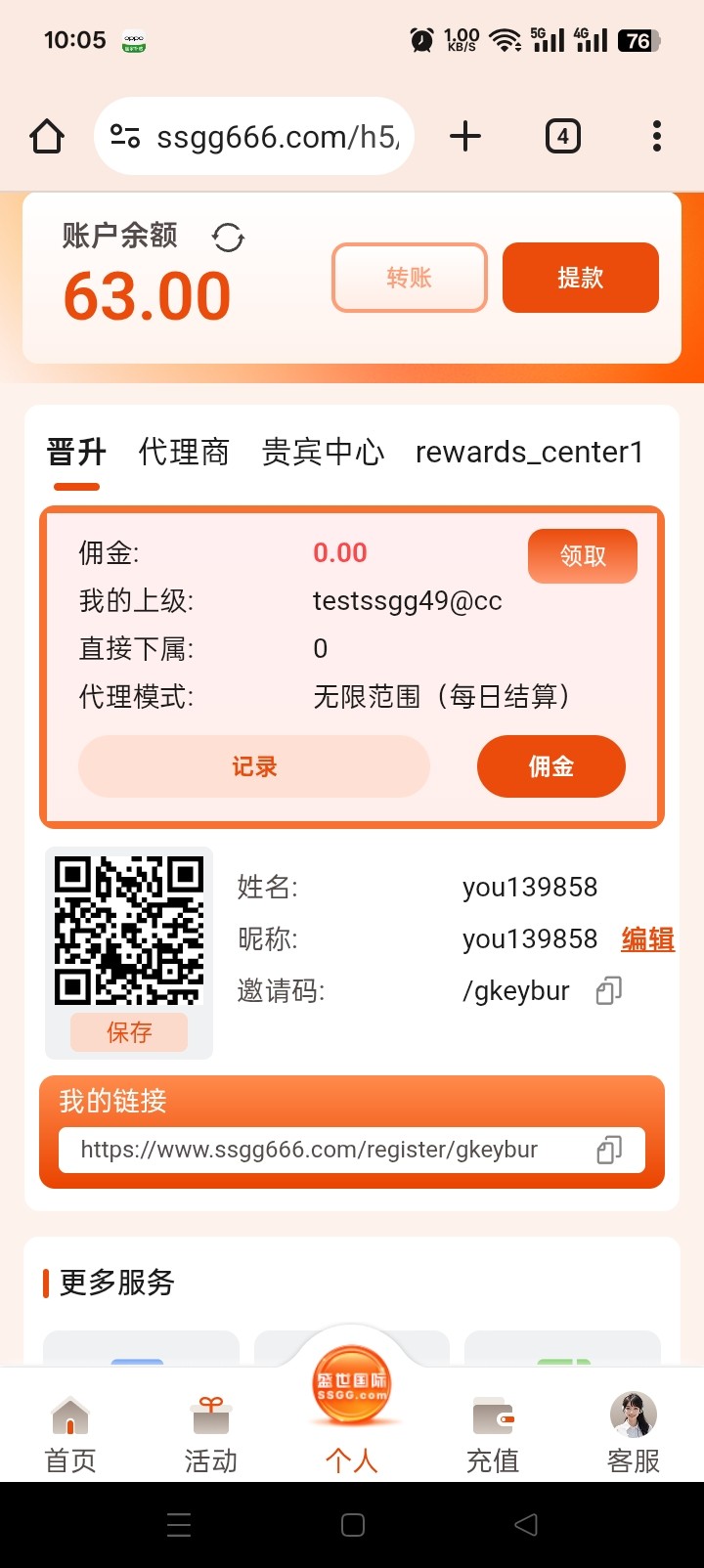Claim commission with the 领取 button
The height and width of the screenshot is (1568, 704).
pyautogui.click(x=583, y=556)
